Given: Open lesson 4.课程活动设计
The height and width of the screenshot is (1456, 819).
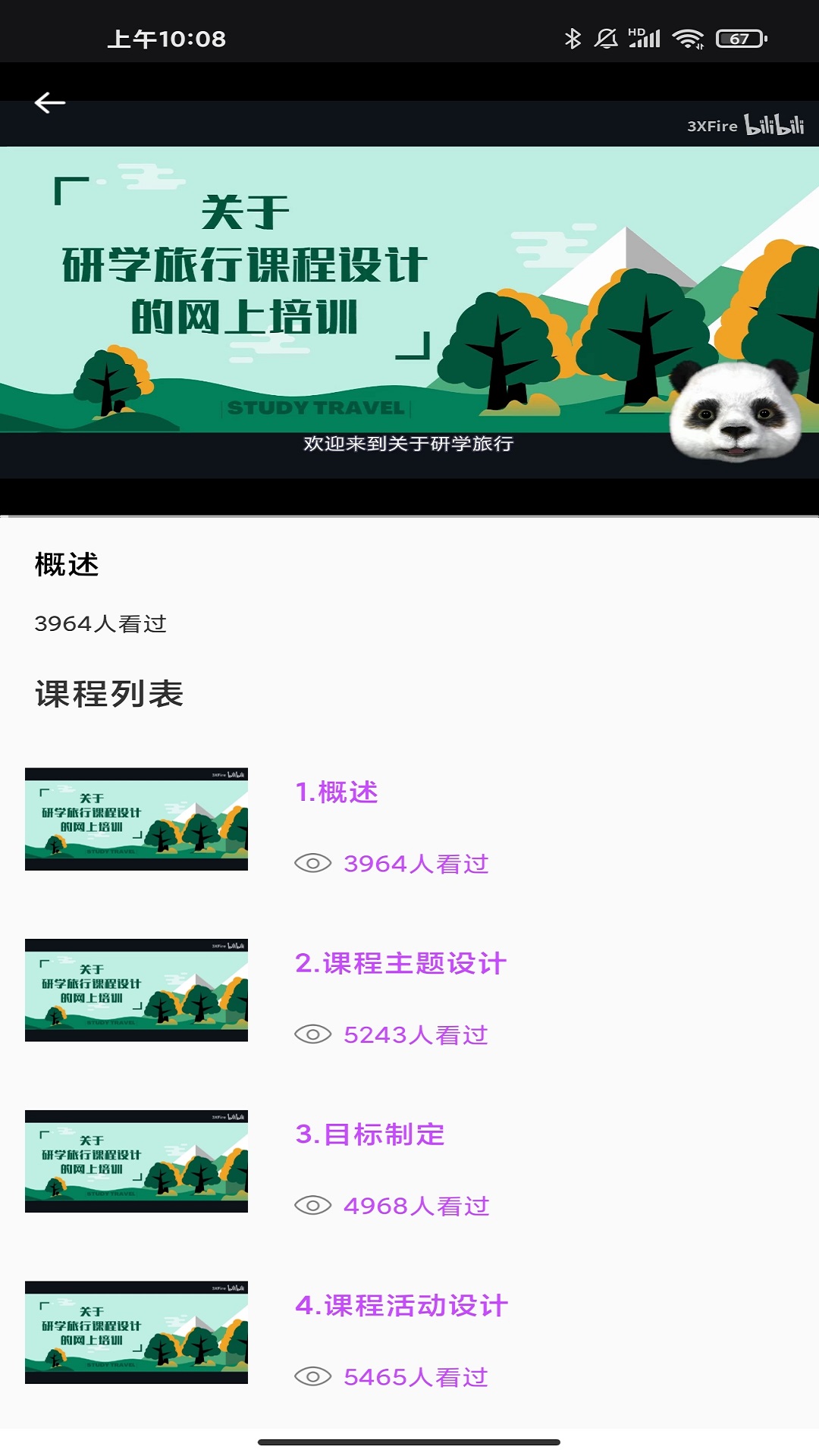Looking at the screenshot, I should point(403,1306).
